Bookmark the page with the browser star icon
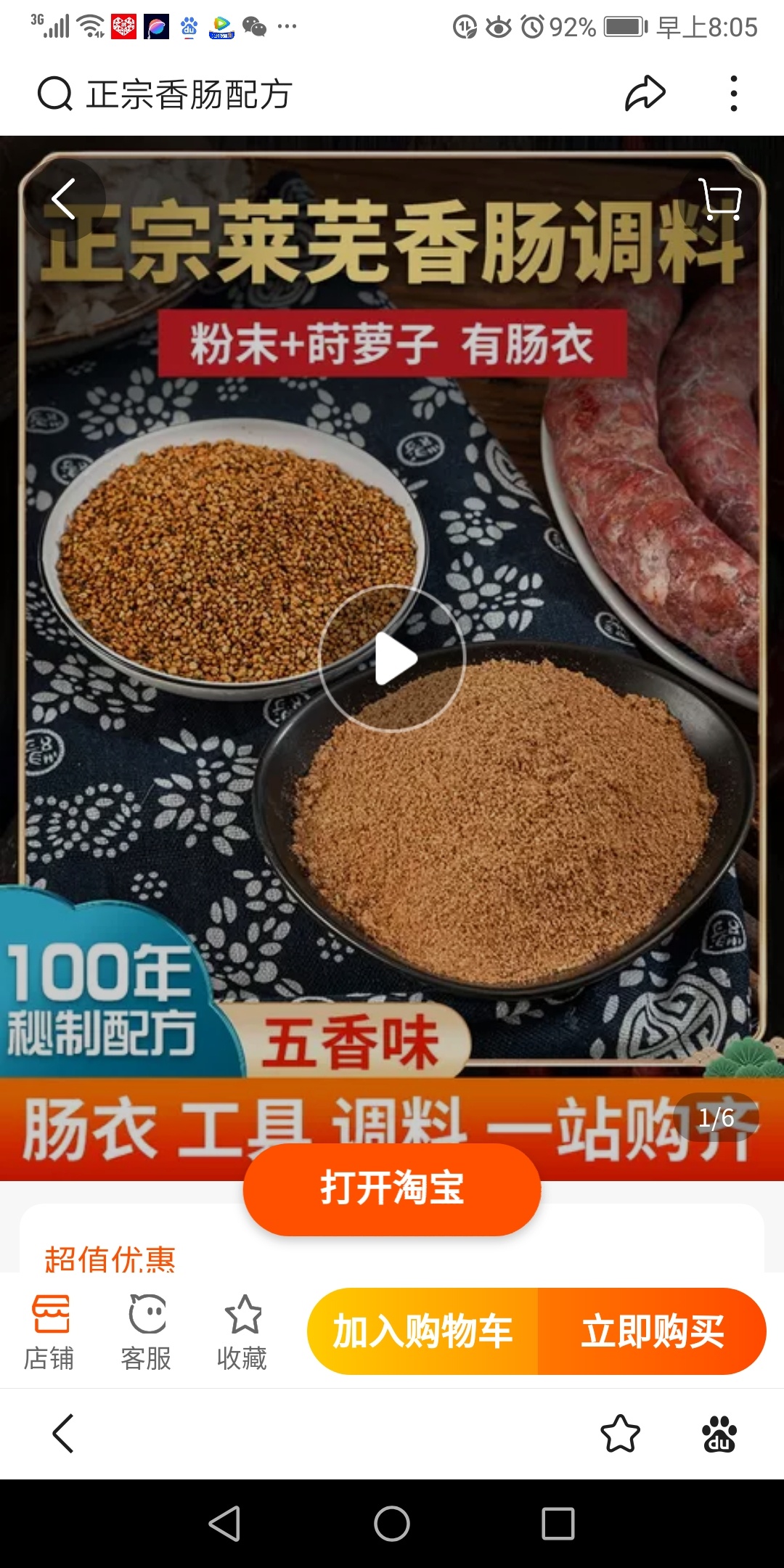The height and width of the screenshot is (1568, 784). pos(621,1434)
